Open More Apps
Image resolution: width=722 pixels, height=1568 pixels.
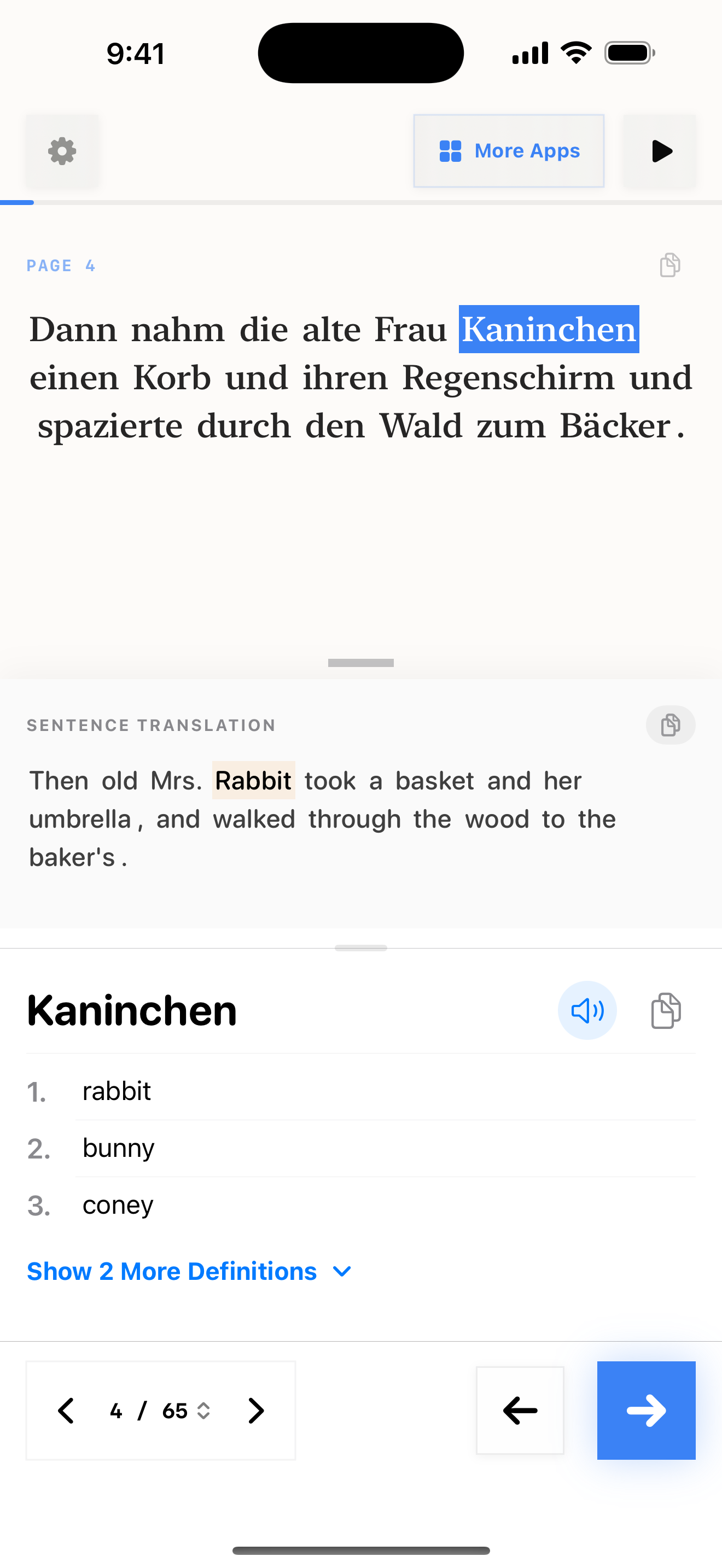(x=509, y=151)
